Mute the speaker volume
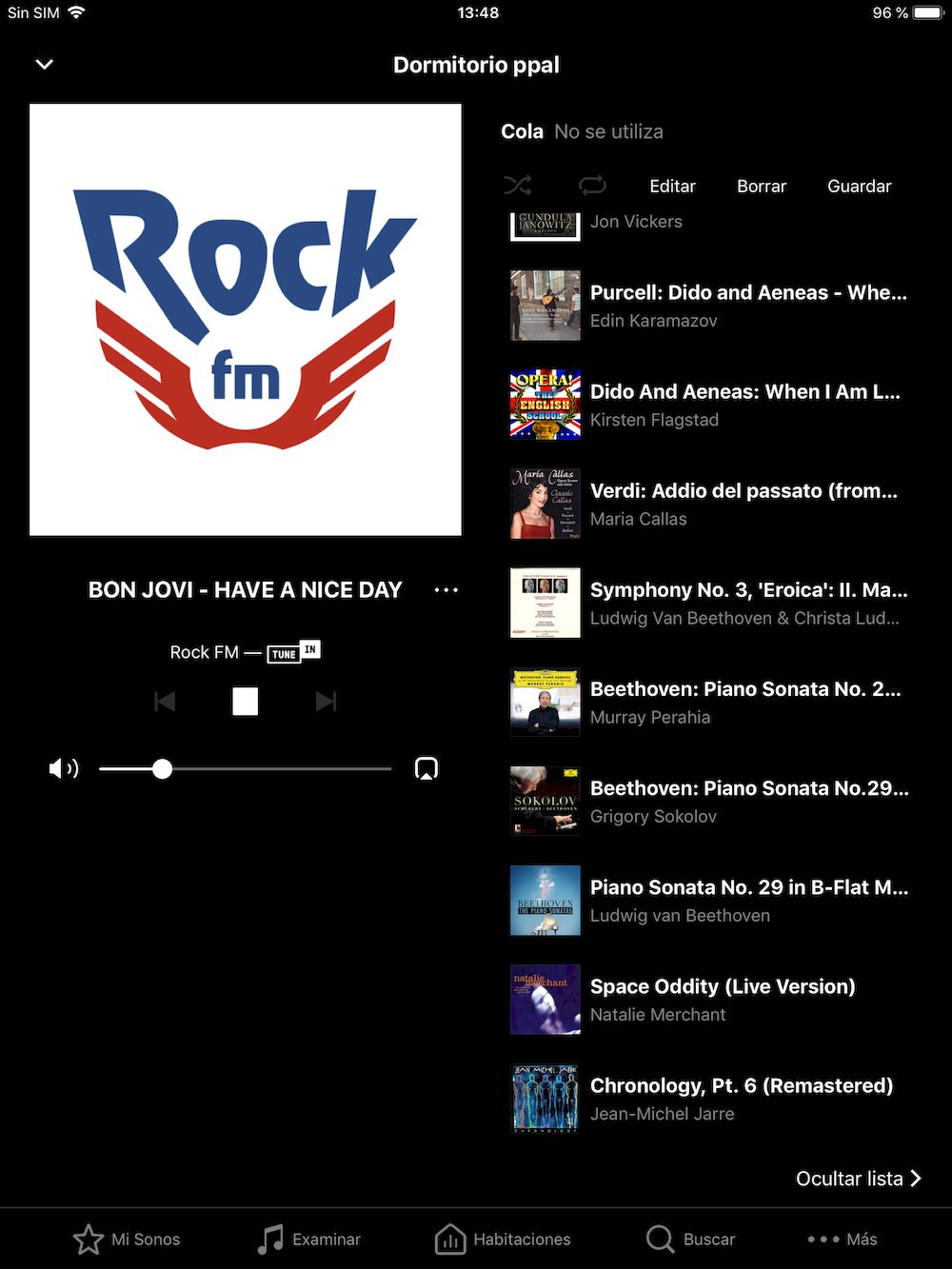 click(63, 769)
